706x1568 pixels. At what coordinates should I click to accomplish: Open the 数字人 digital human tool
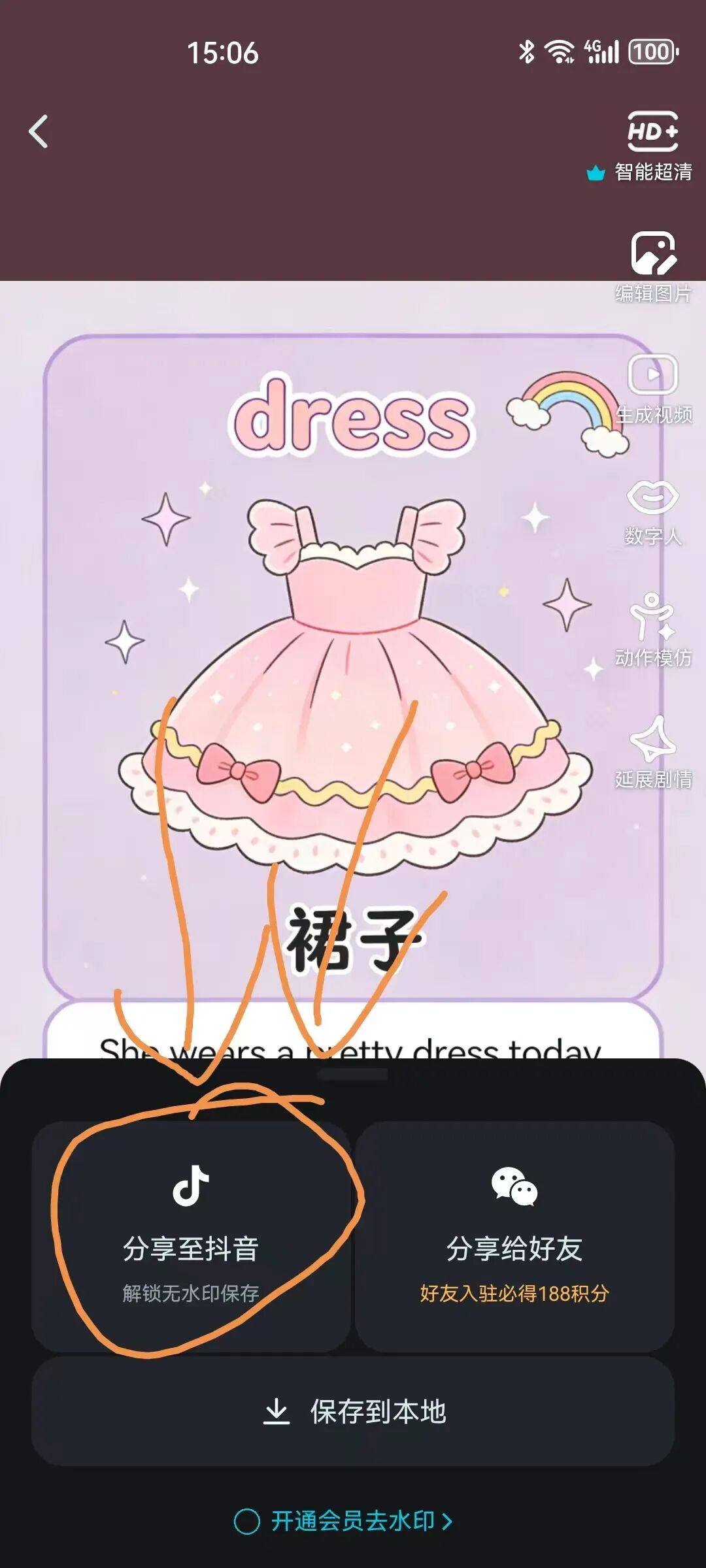652,511
